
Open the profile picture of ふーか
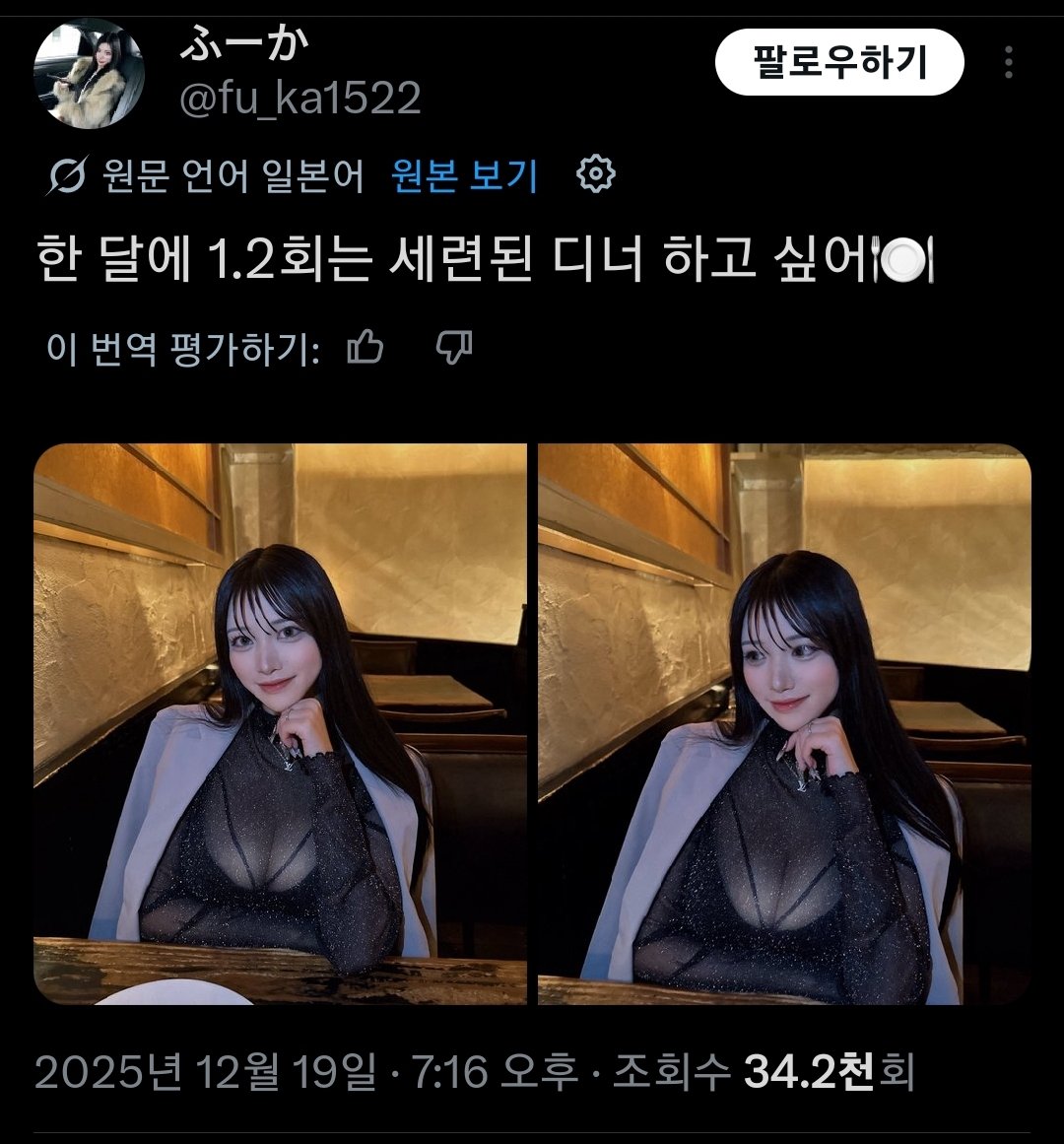click(x=89, y=74)
